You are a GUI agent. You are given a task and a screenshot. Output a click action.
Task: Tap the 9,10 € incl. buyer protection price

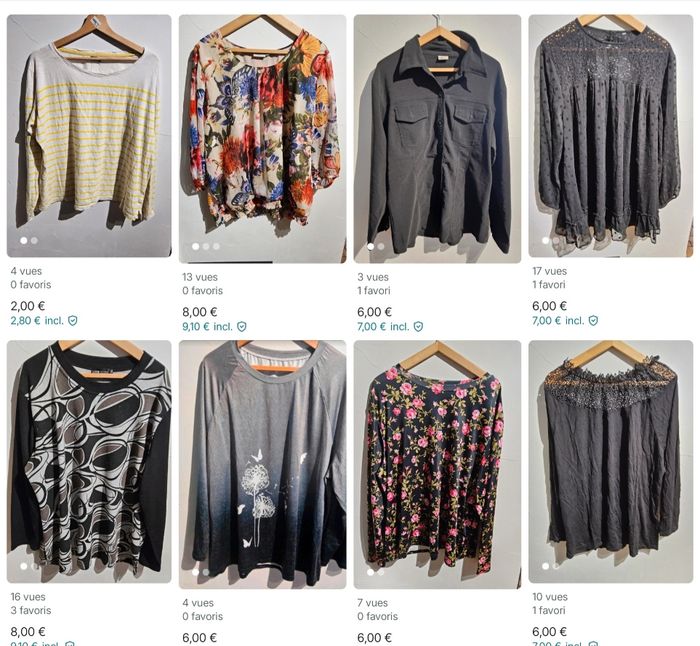click(215, 327)
